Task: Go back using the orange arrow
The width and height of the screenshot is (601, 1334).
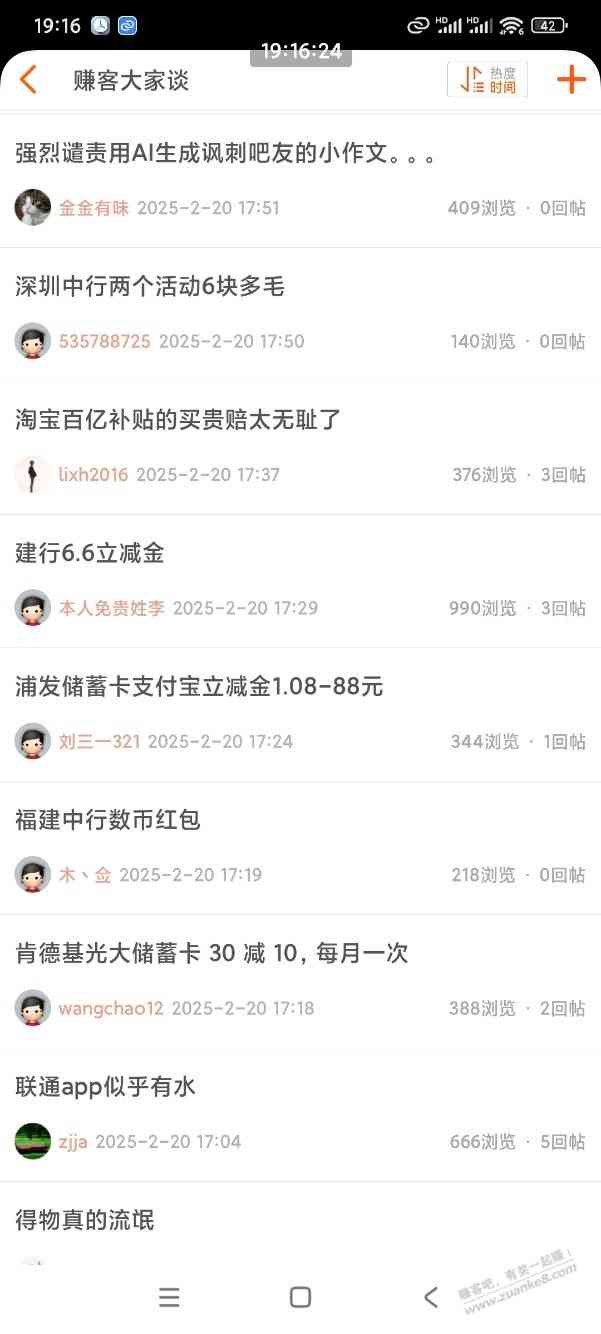Action: (29, 80)
